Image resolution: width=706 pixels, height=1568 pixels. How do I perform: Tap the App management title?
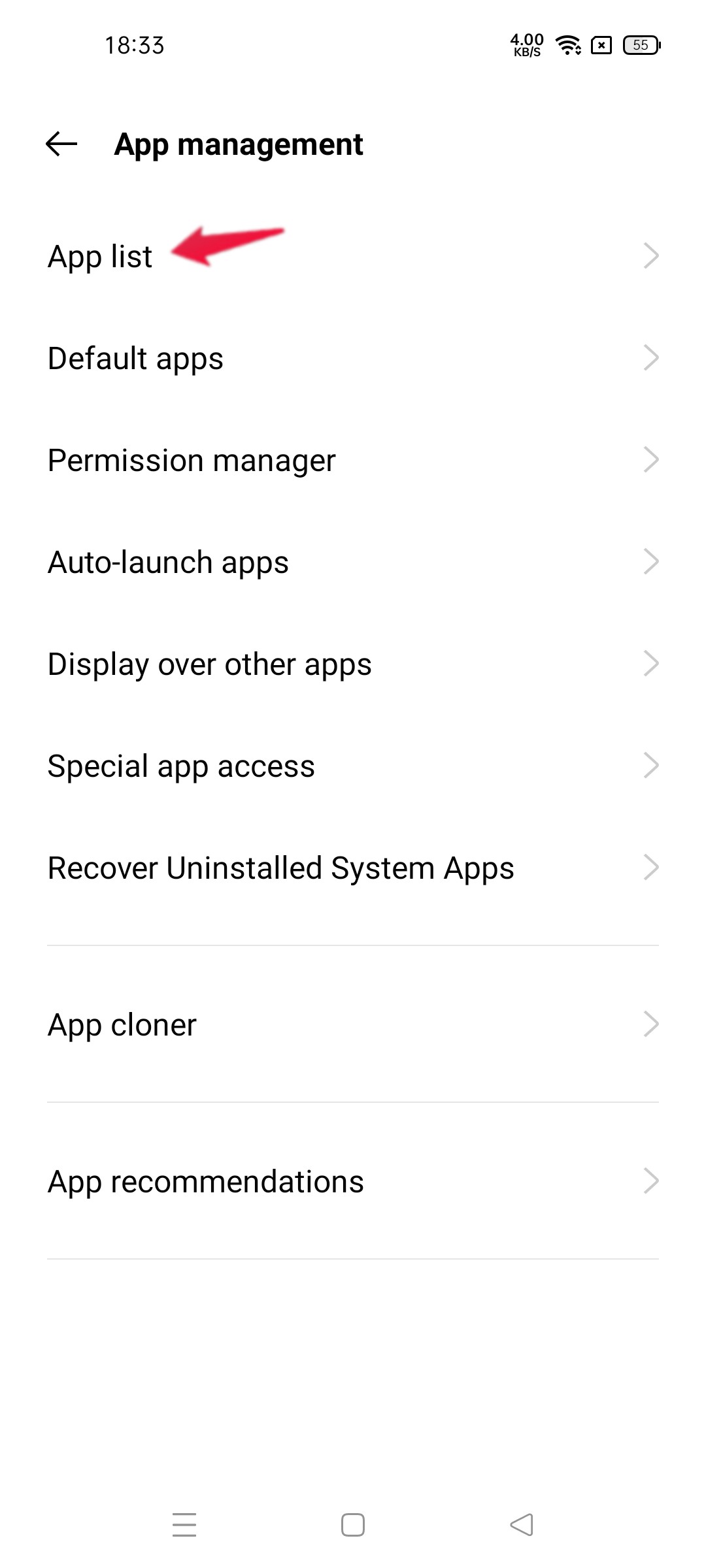click(x=239, y=145)
